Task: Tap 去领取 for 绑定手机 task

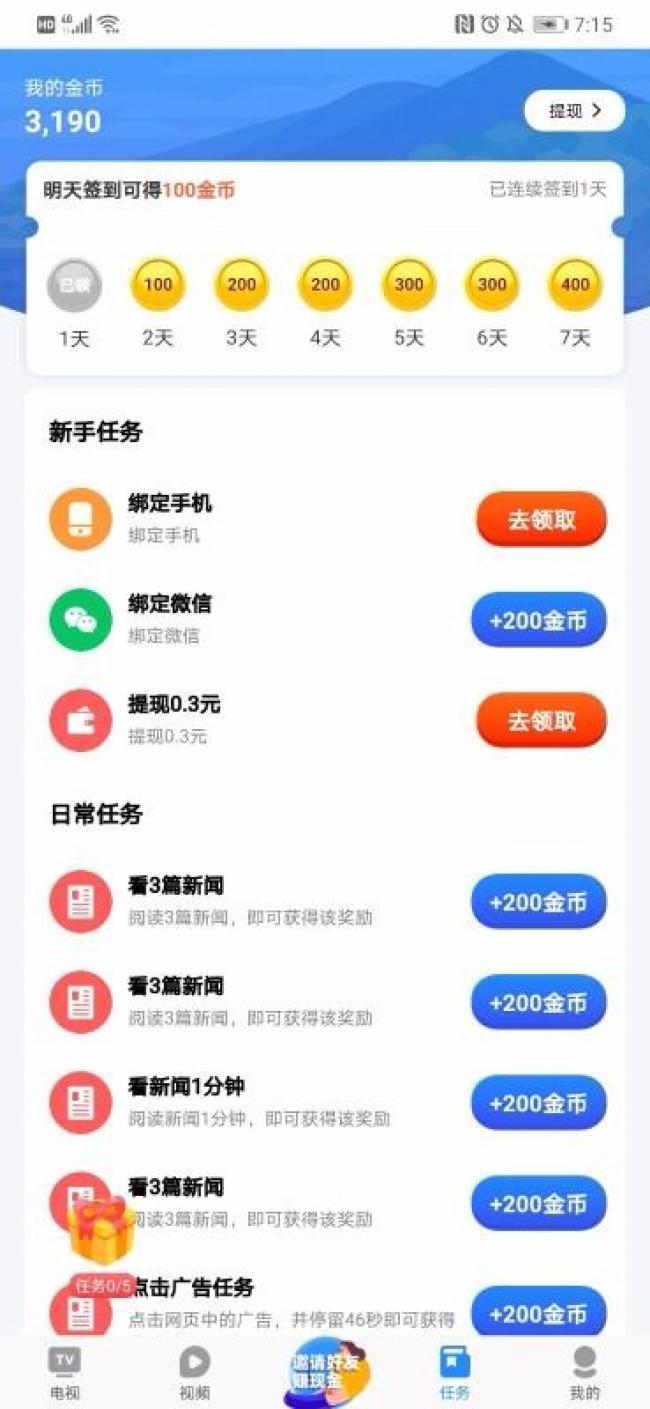Action: (541, 520)
